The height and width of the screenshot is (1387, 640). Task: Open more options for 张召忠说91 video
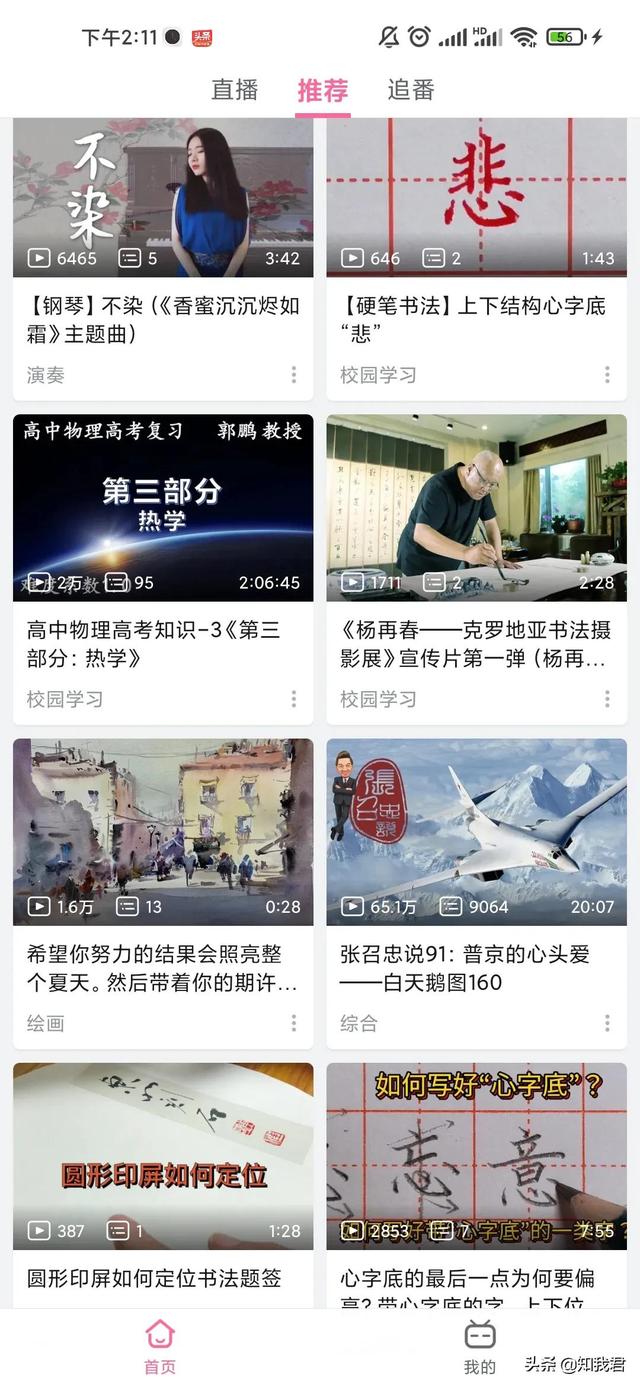pos(607,1023)
